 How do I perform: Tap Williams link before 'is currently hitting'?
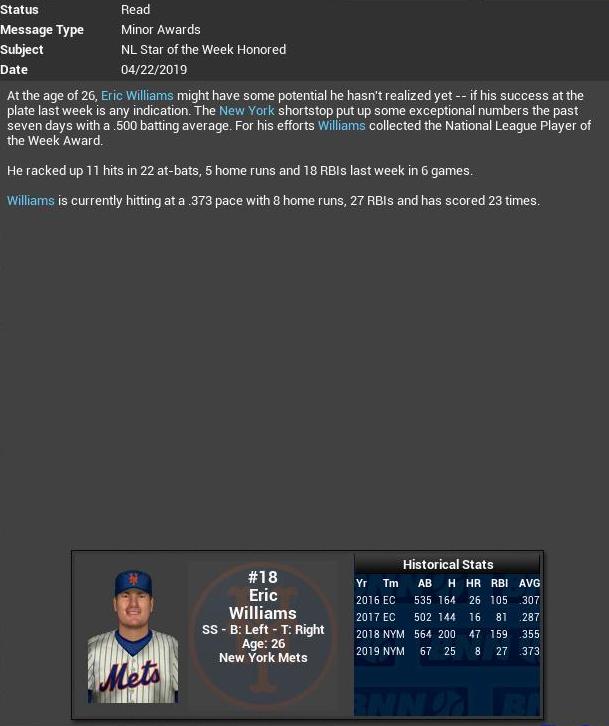point(30,201)
